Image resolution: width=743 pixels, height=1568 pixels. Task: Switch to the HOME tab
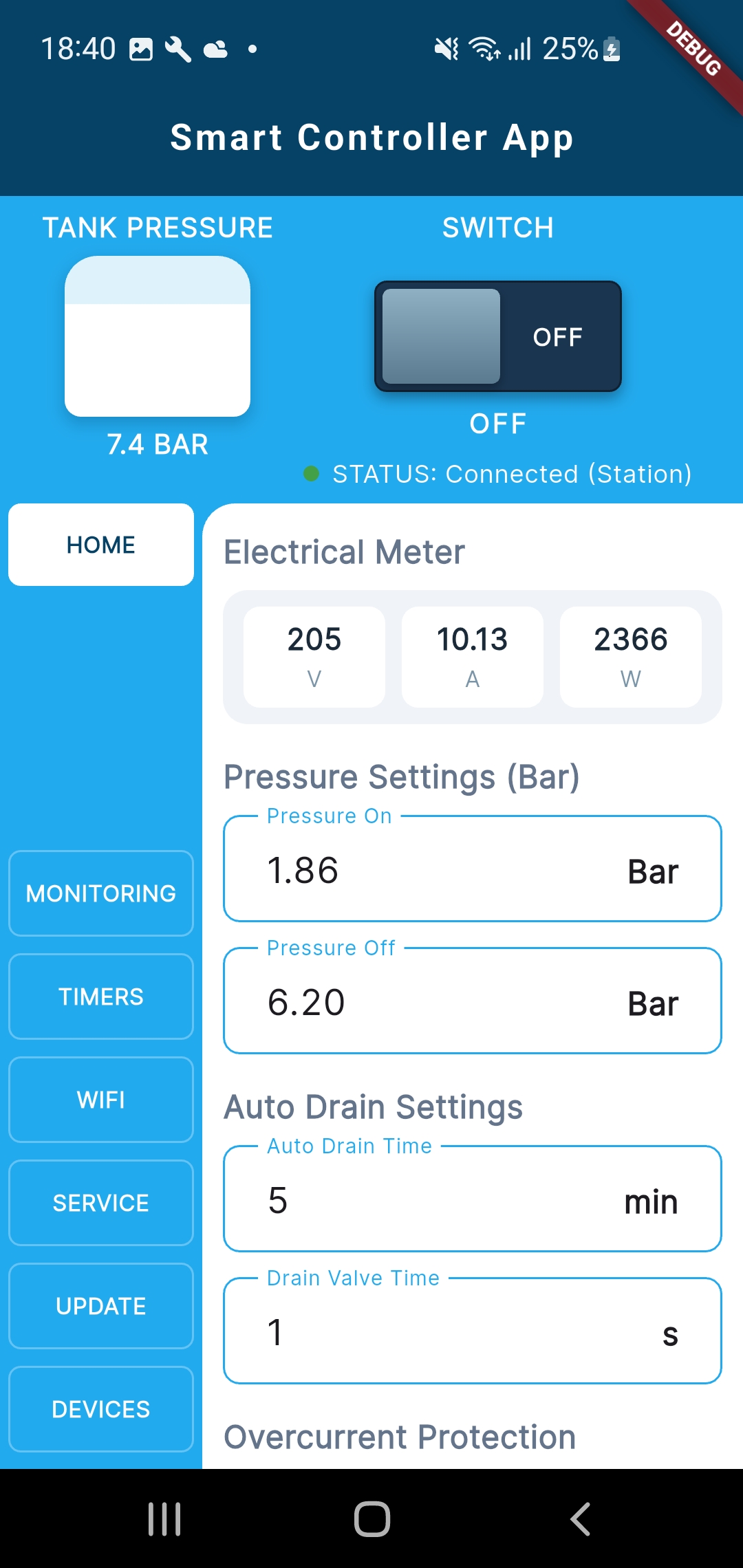click(100, 544)
